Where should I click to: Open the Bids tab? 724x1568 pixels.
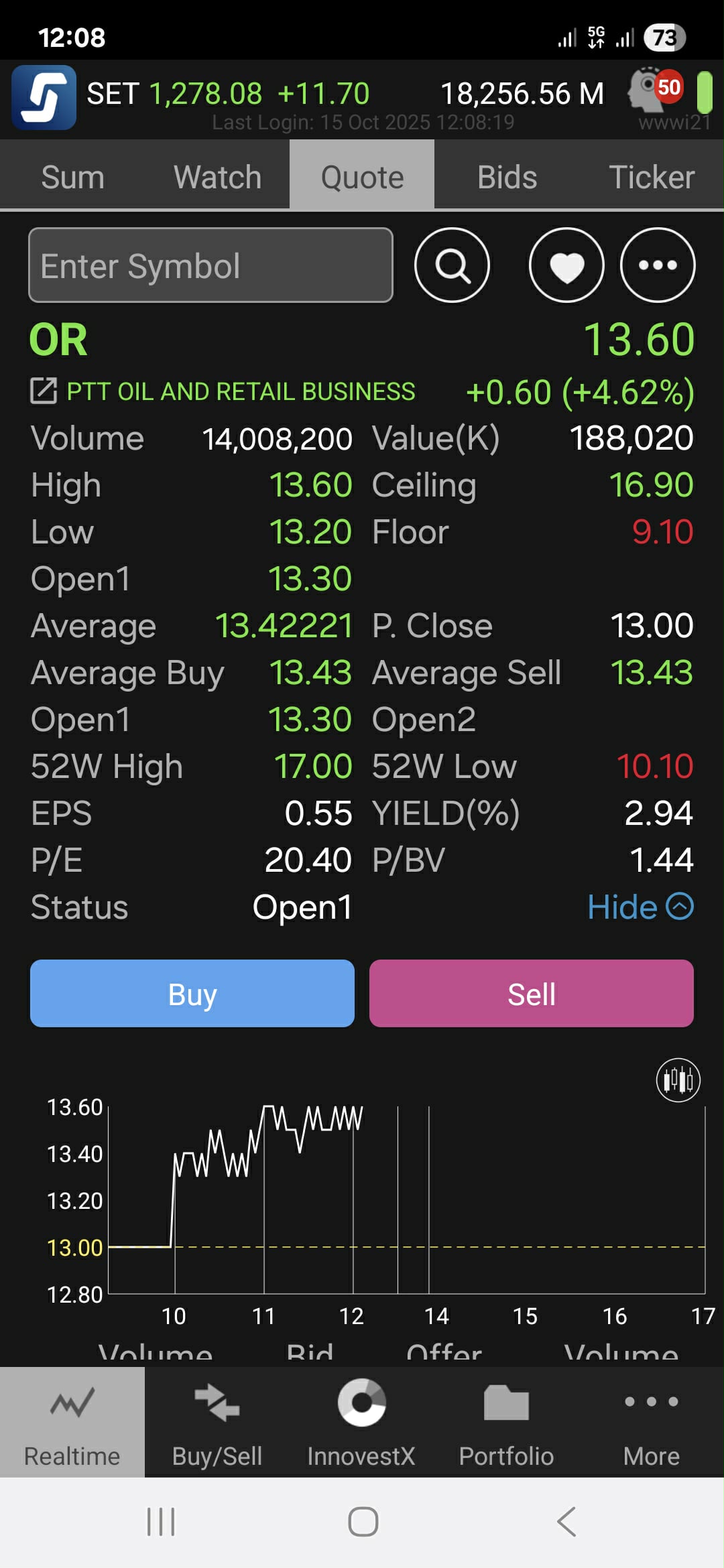tap(507, 178)
